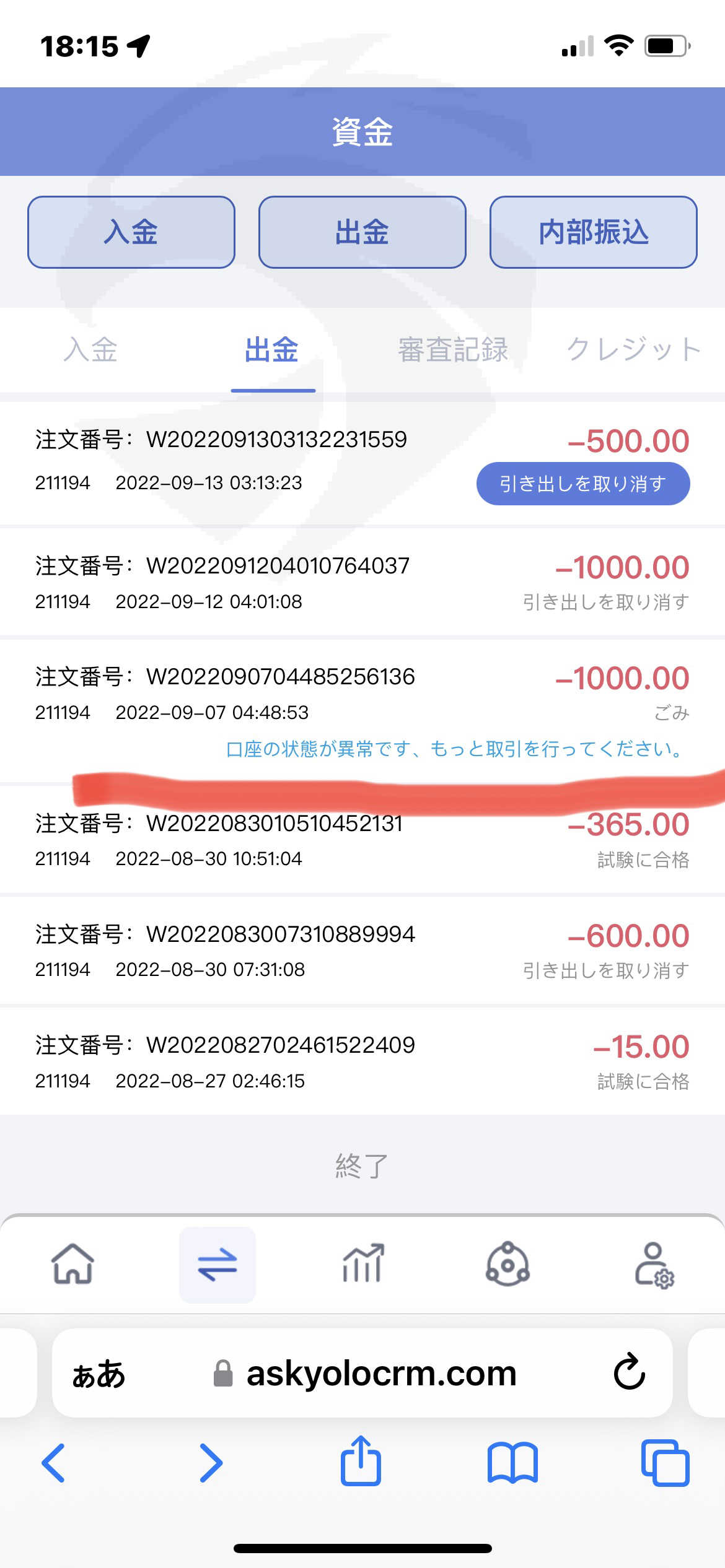This screenshot has height=1568, width=725.
Task: Tap the 入金 deposit button
Action: pos(131,232)
